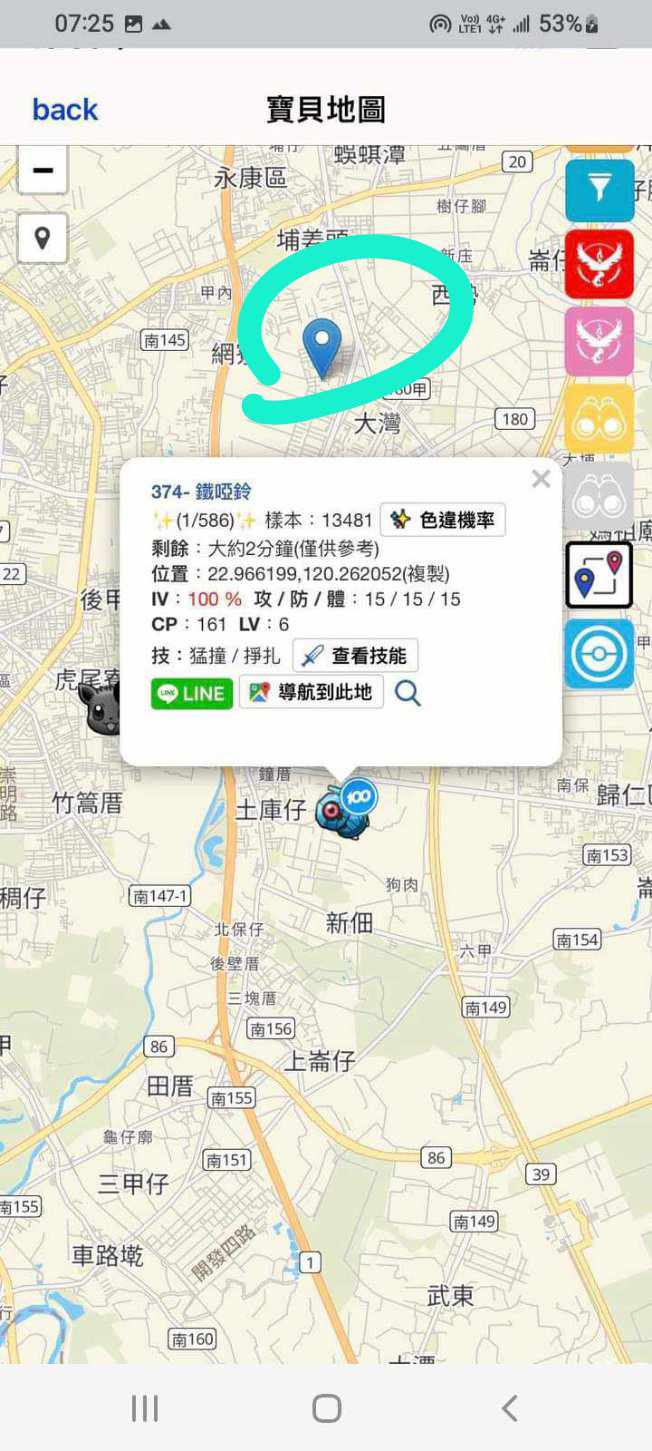The width and height of the screenshot is (652, 1451).
Task: Select the pink team emblem button
Action: tap(599, 341)
